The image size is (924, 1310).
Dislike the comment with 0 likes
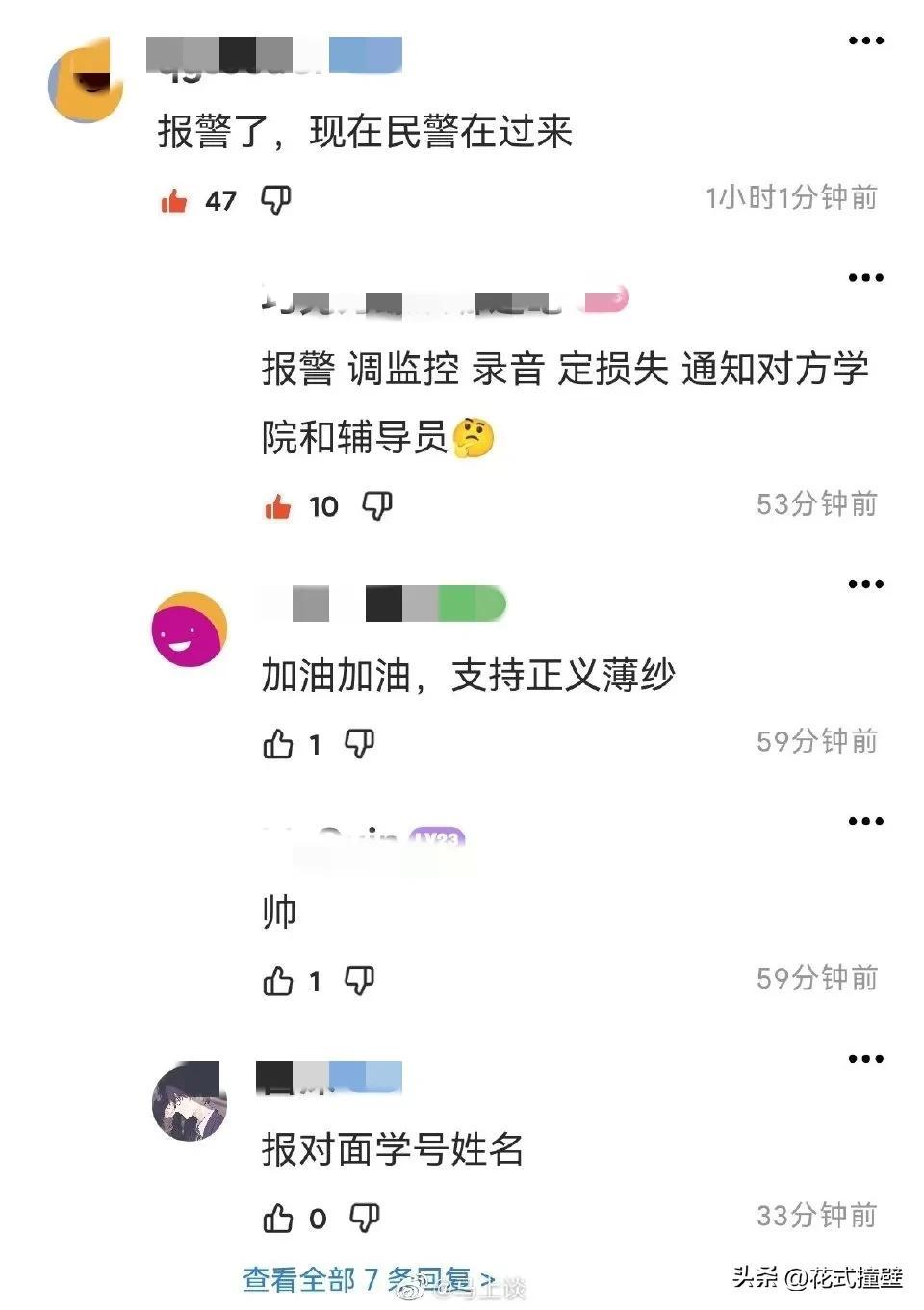364,1218
